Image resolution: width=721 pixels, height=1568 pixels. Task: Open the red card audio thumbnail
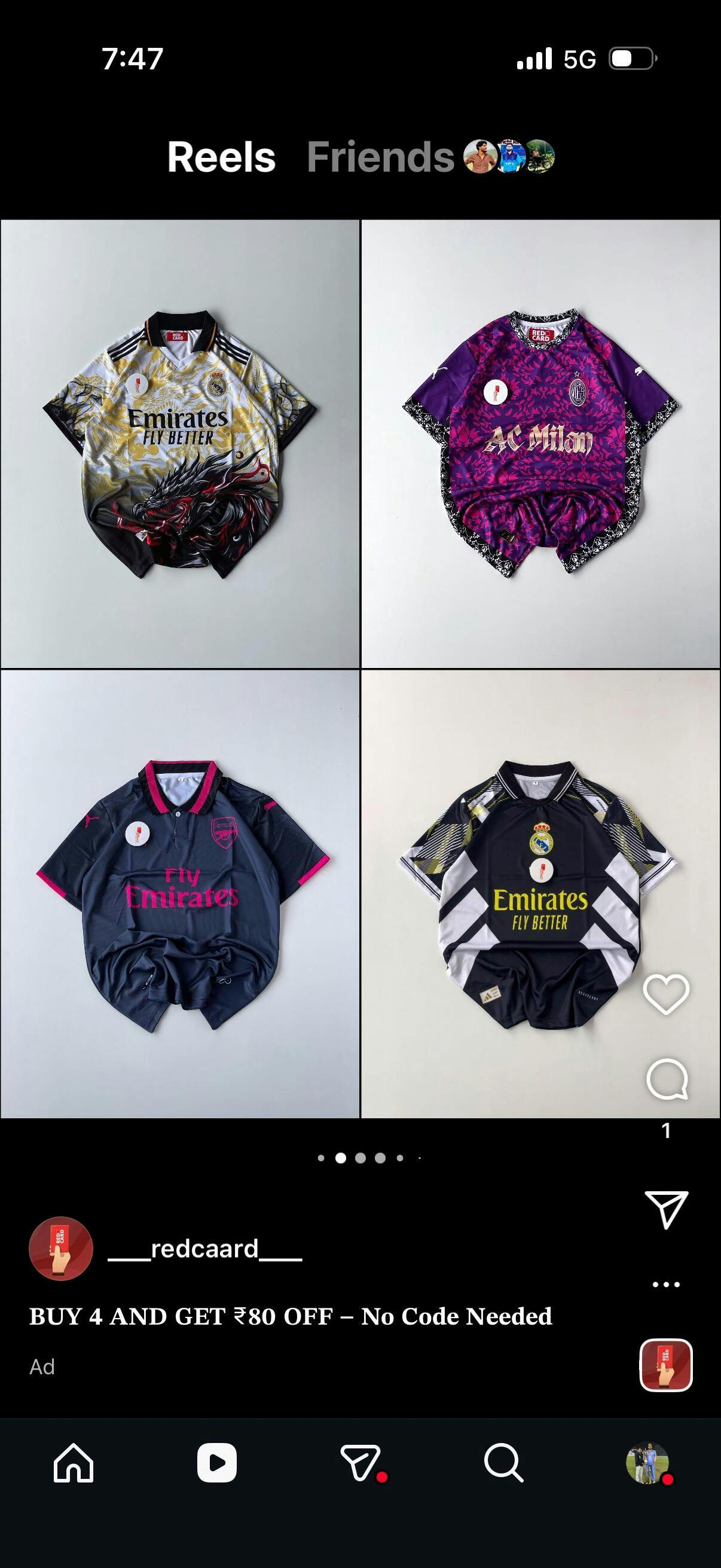[665, 1365]
